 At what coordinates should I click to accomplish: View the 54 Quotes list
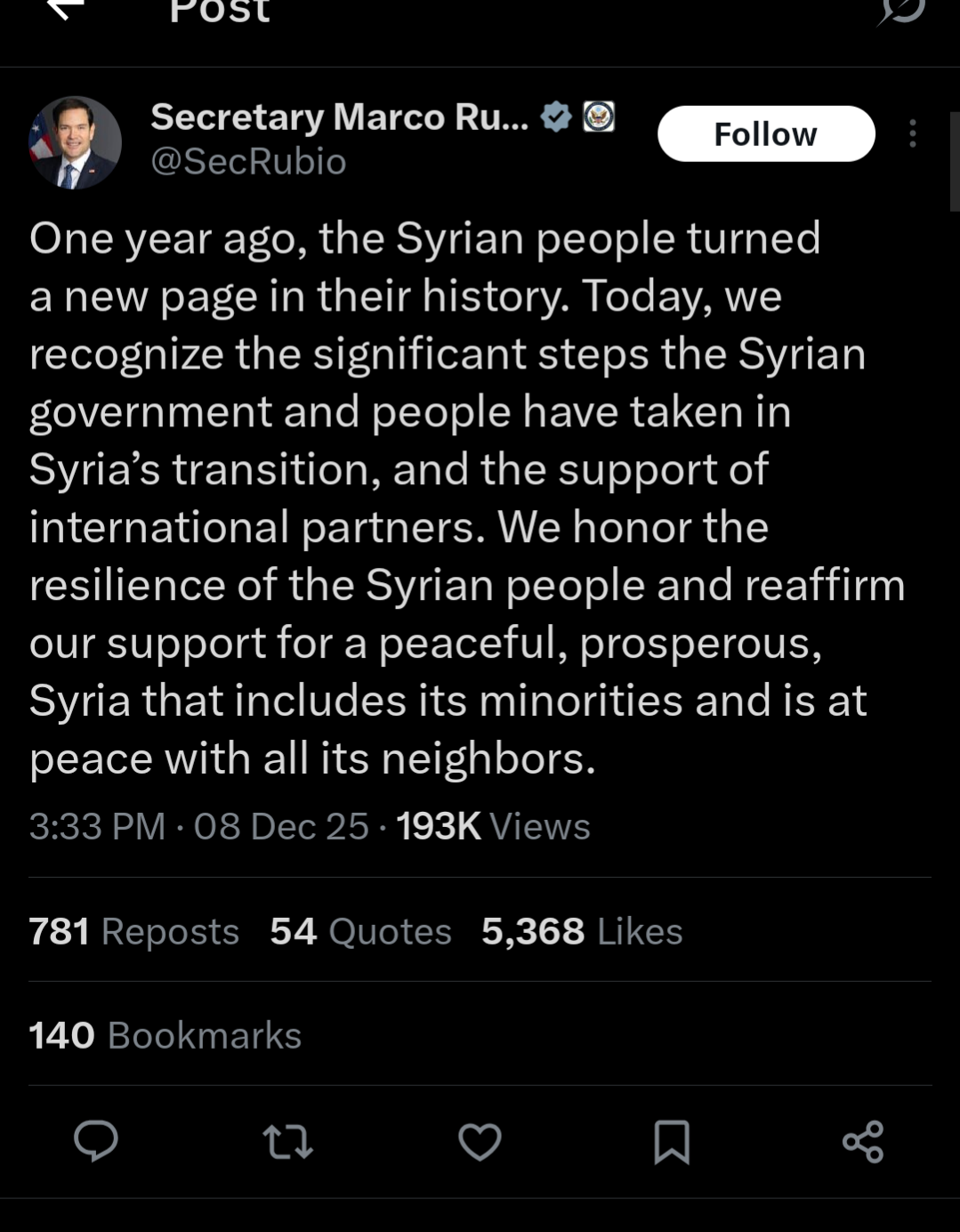(x=360, y=931)
